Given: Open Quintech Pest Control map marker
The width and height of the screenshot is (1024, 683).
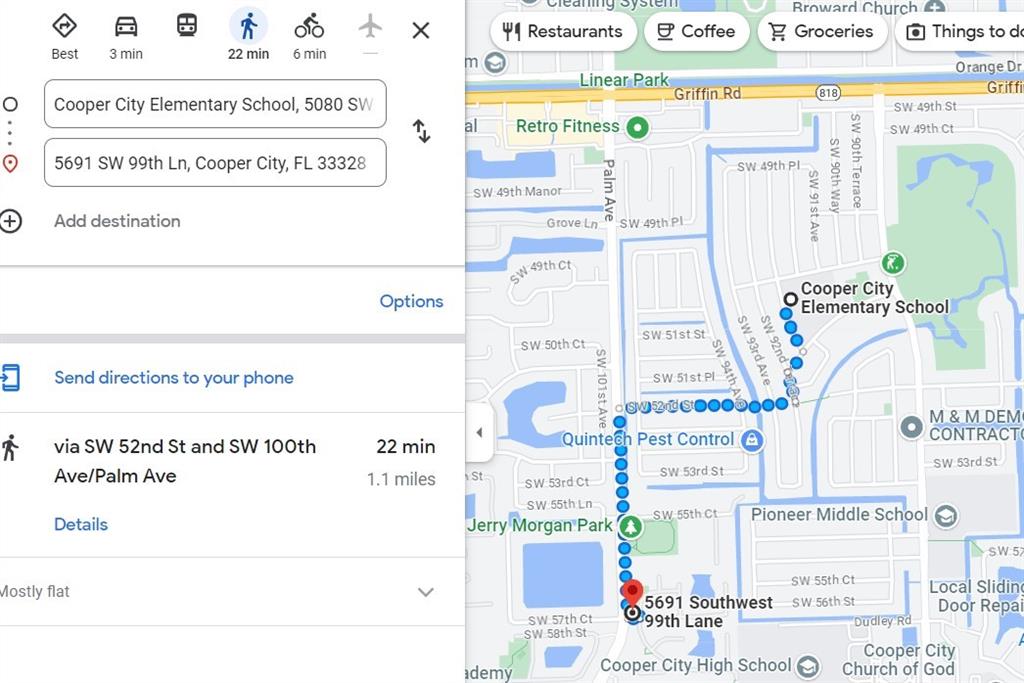Looking at the screenshot, I should (752, 439).
